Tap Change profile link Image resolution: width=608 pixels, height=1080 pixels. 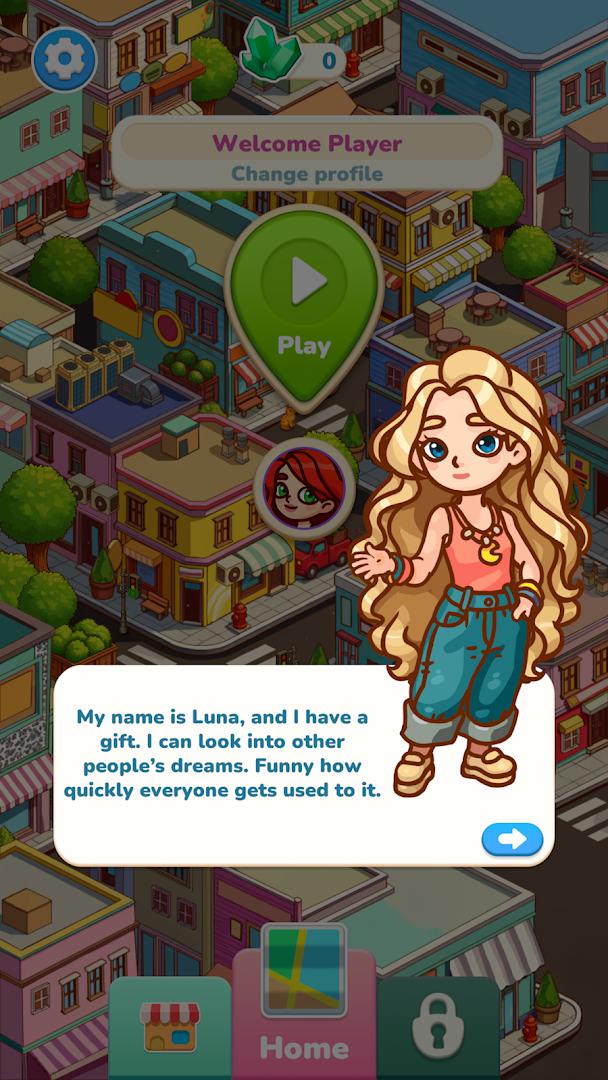(x=306, y=174)
